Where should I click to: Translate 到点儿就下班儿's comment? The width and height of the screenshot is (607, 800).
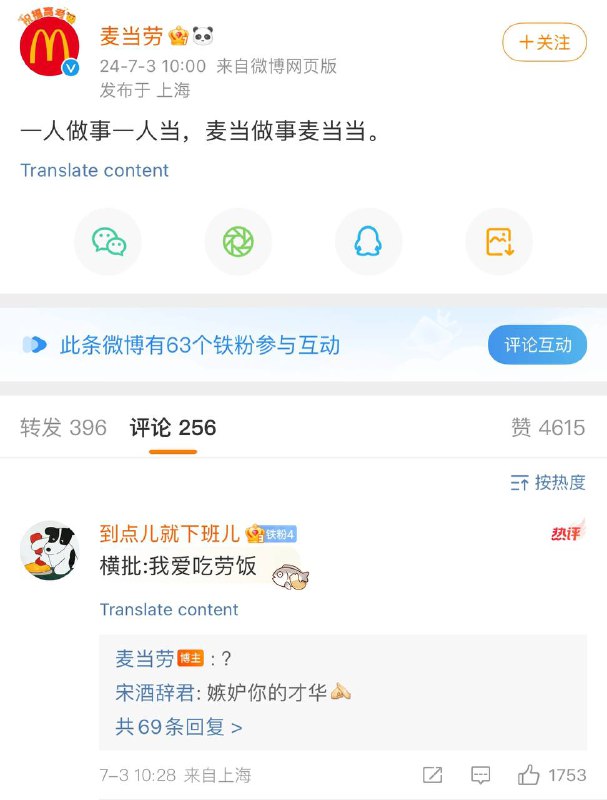point(169,610)
